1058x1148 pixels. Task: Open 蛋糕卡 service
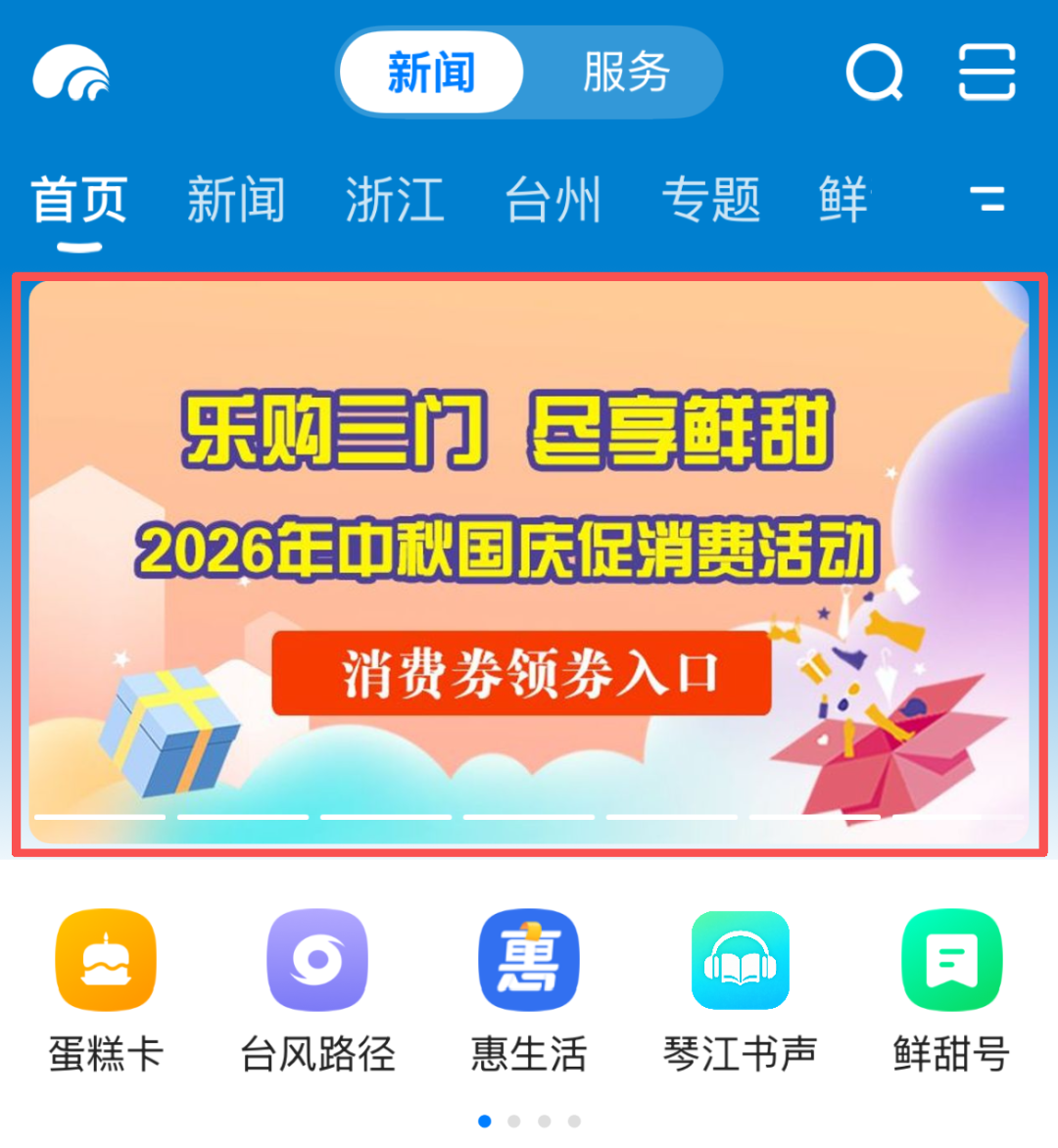click(x=106, y=991)
